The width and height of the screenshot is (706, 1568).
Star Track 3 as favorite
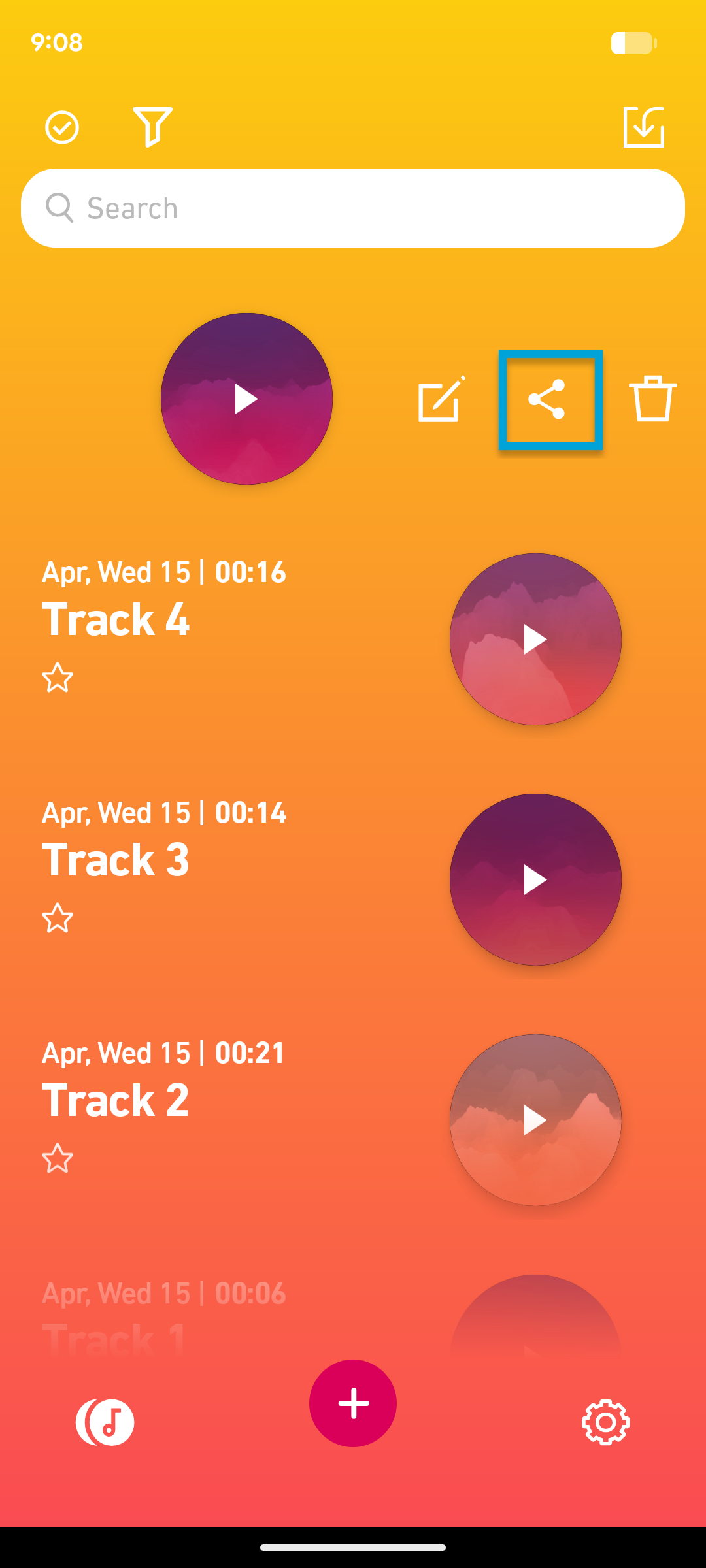[58, 918]
